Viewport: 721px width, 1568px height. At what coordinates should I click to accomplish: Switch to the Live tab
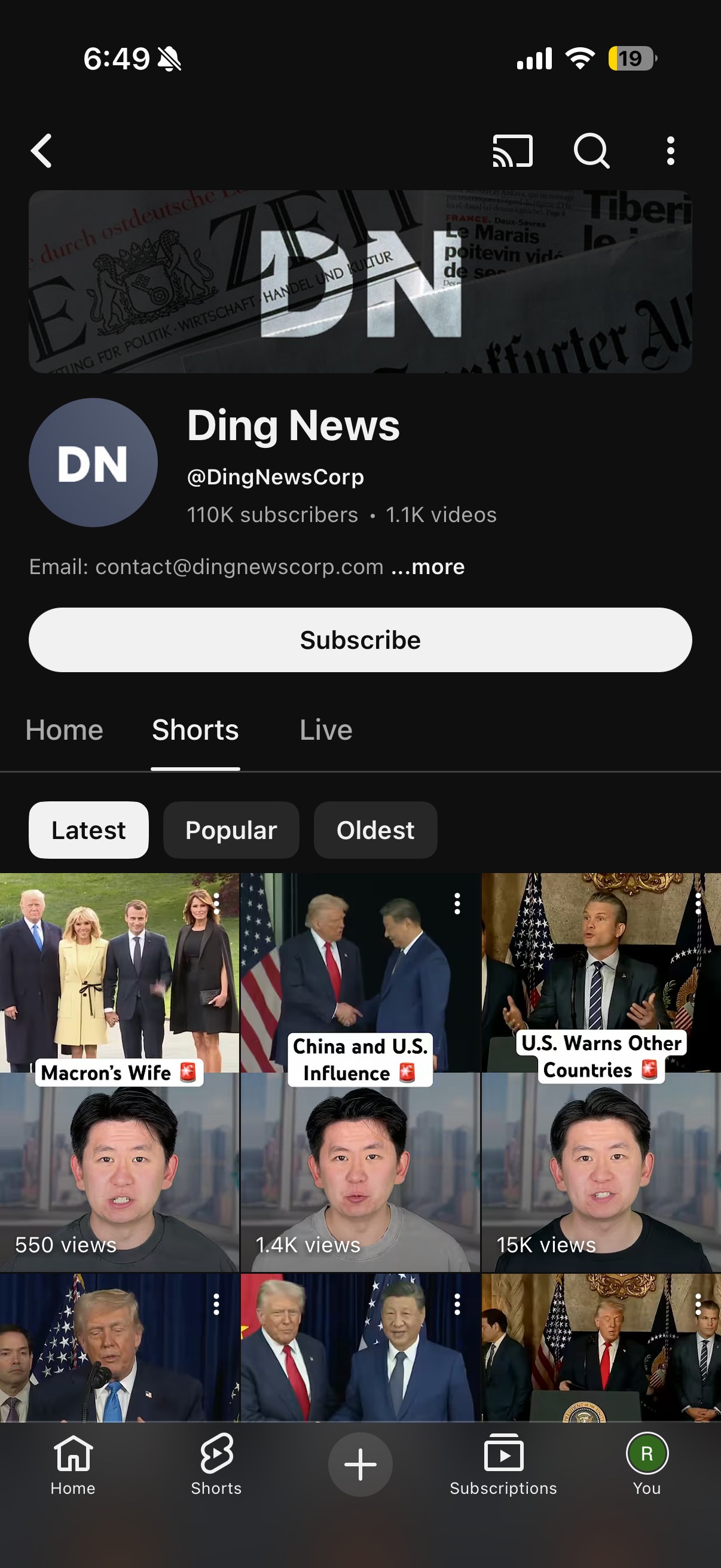(x=325, y=729)
